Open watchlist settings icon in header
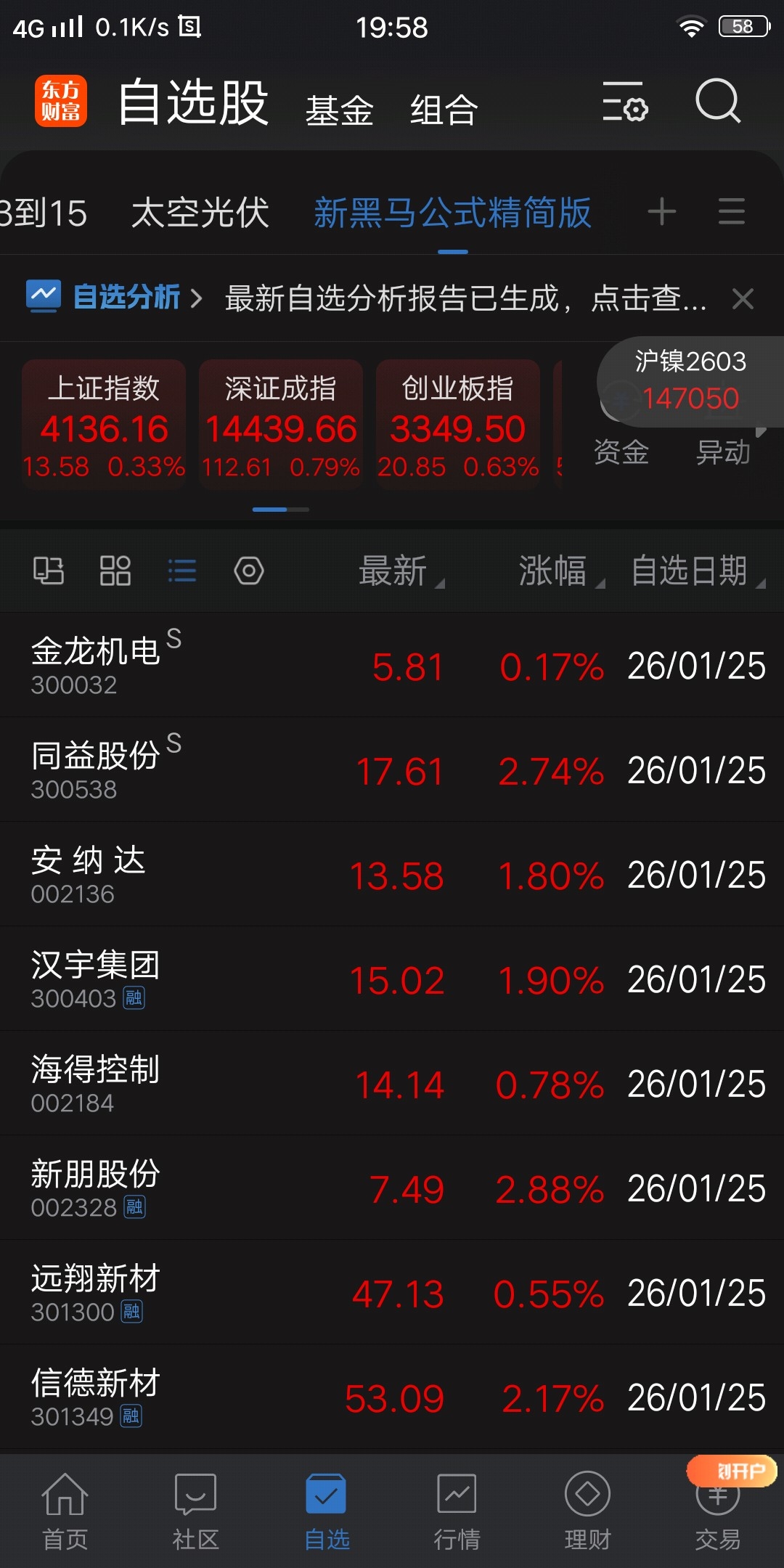 pos(624,102)
